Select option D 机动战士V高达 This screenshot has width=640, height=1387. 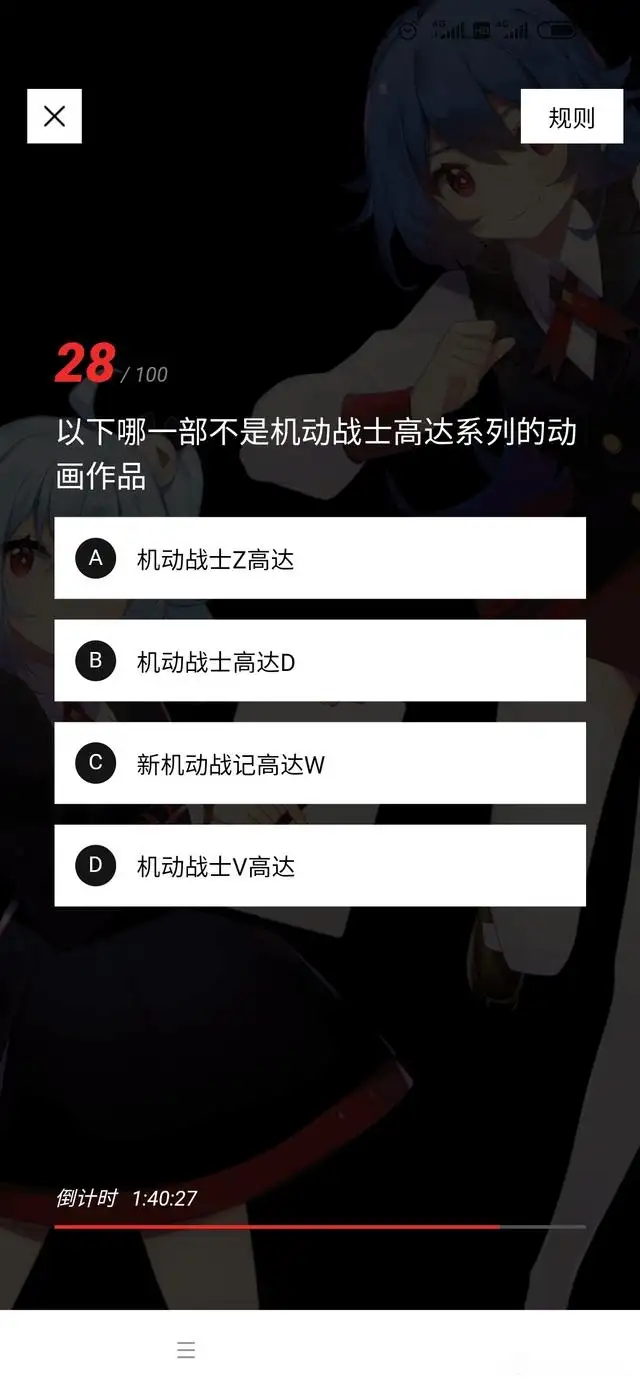point(320,866)
